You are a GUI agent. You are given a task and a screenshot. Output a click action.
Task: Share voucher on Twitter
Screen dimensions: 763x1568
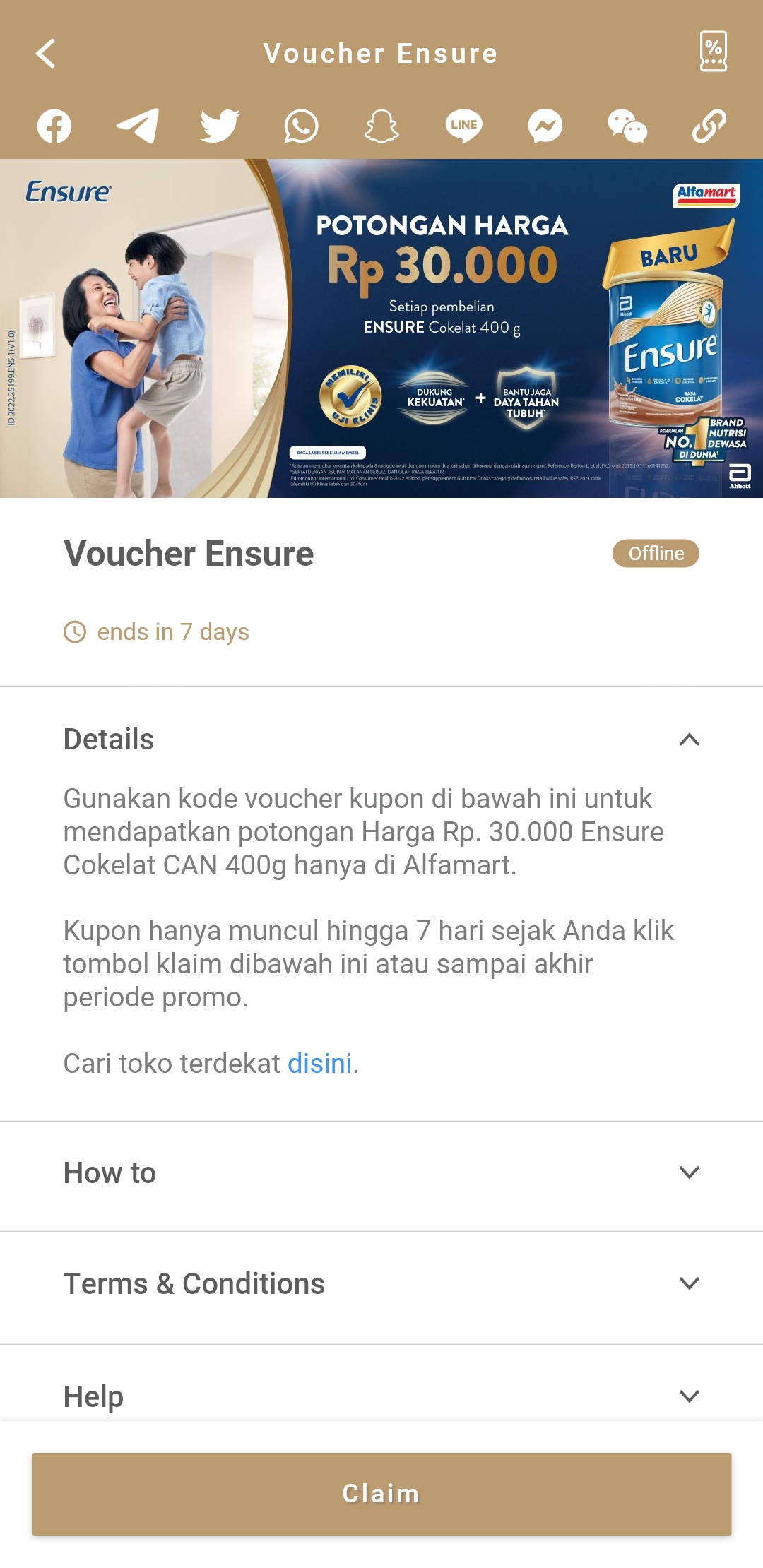tap(220, 126)
